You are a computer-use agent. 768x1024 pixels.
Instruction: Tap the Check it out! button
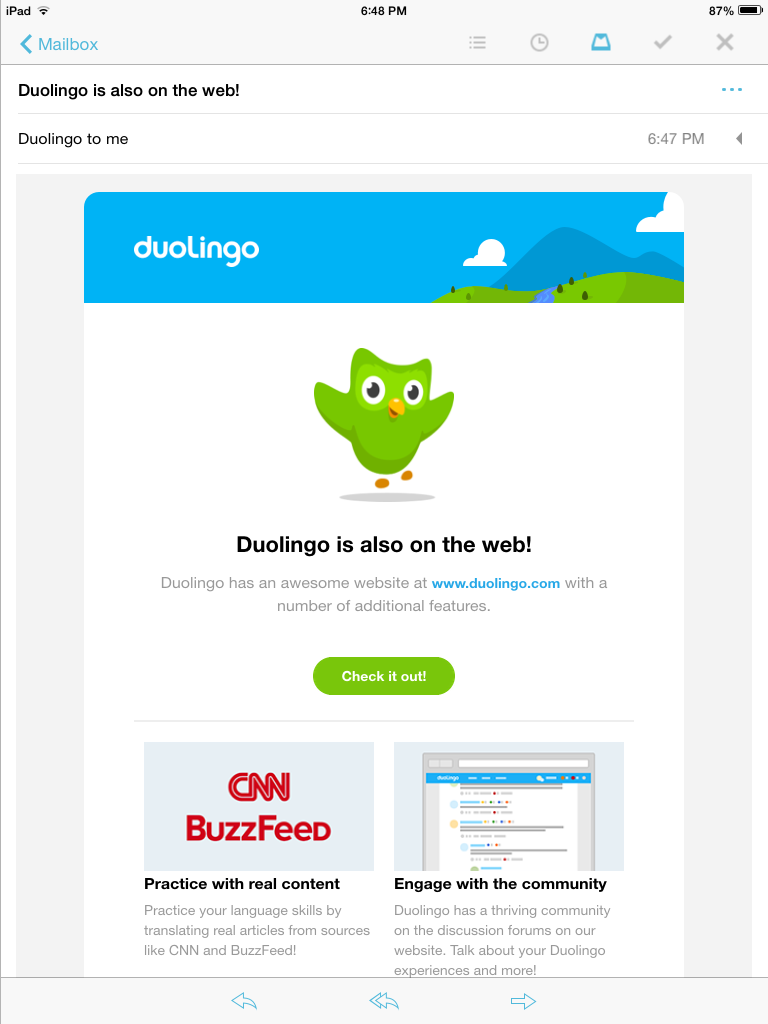384,676
